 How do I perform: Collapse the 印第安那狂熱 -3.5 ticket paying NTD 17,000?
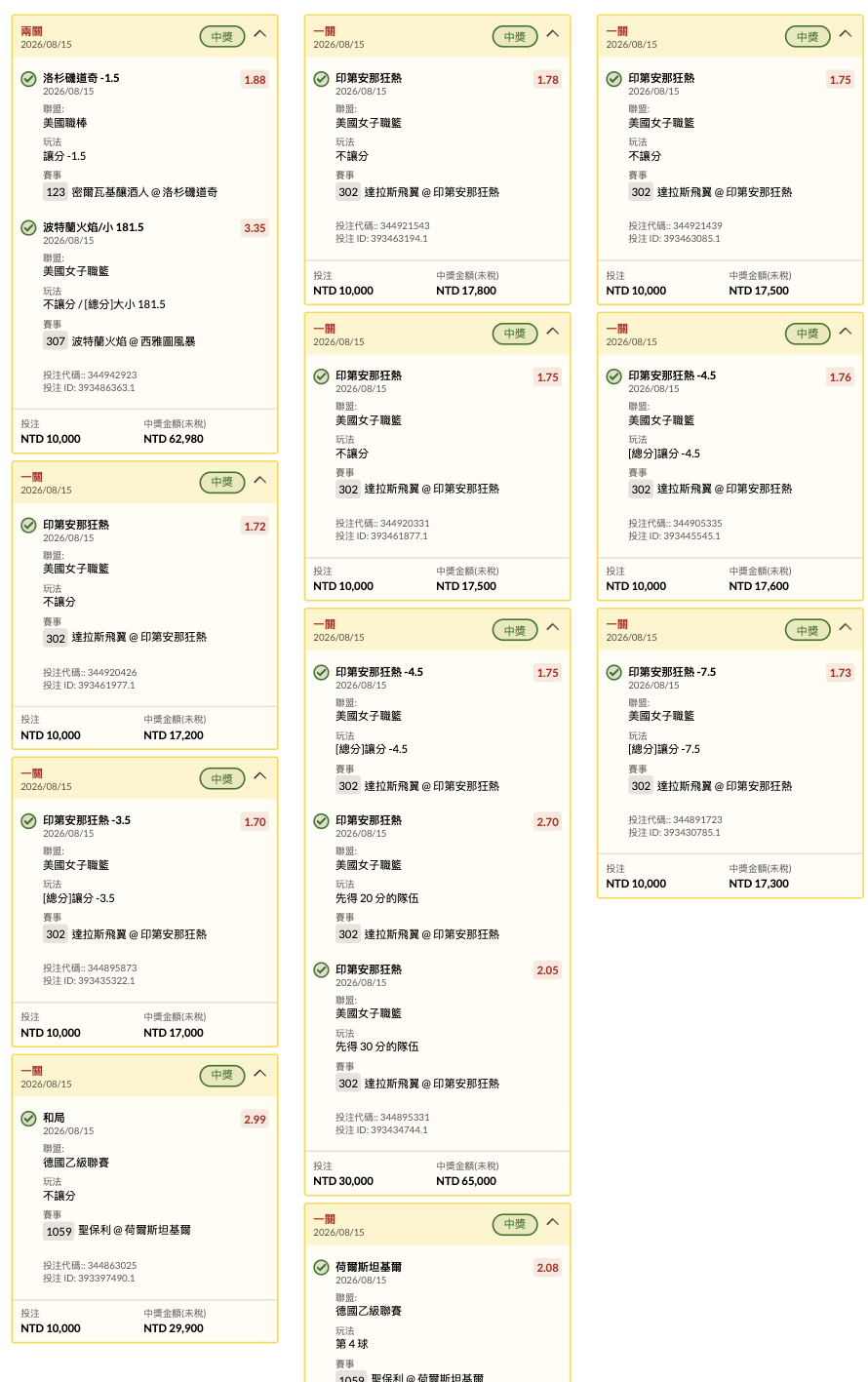[x=259, y=776]
